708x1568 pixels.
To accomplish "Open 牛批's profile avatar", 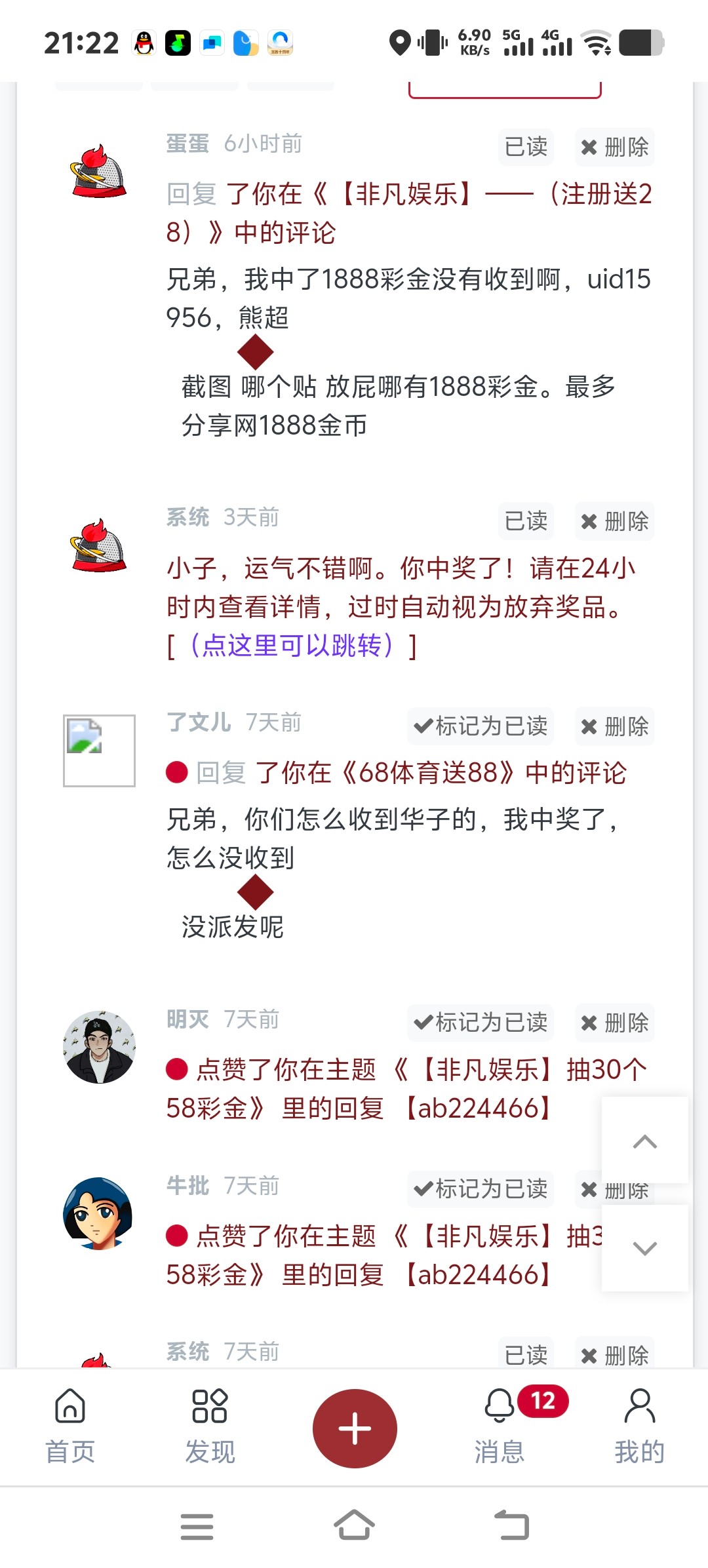I will click(x=99, y=1213).
